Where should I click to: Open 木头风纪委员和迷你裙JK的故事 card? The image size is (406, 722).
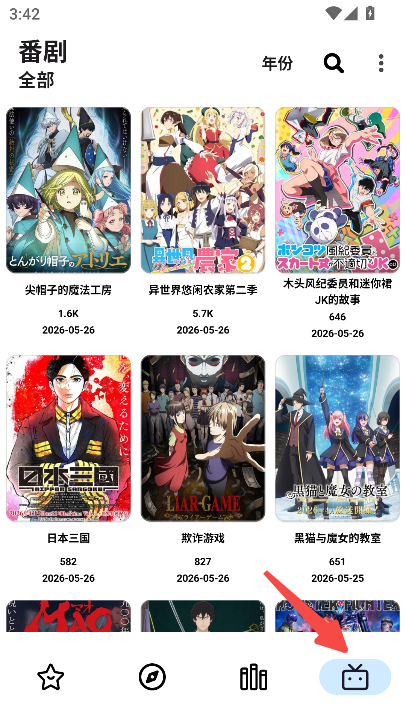[337, 222]
